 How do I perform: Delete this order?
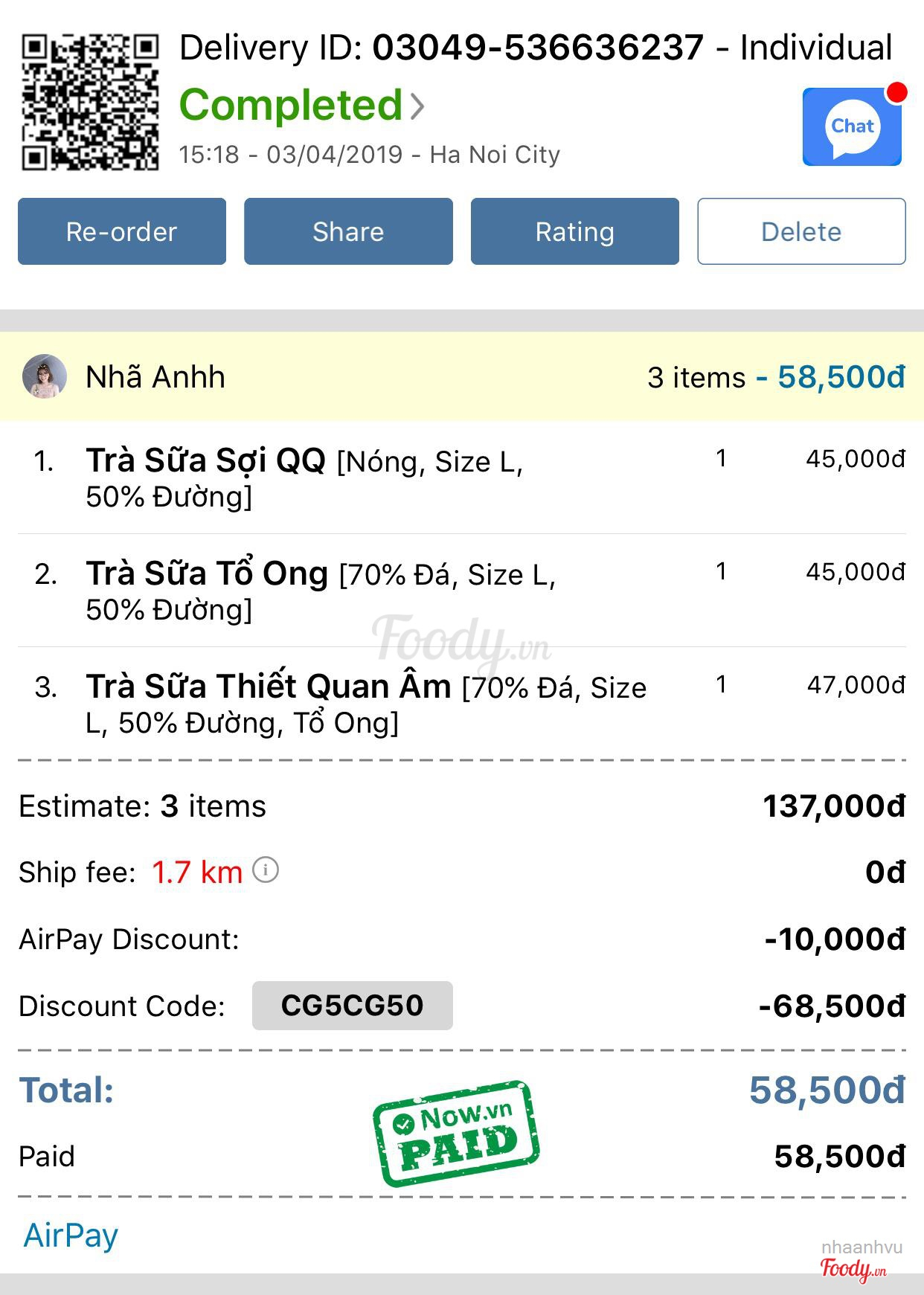click(801, 231)
